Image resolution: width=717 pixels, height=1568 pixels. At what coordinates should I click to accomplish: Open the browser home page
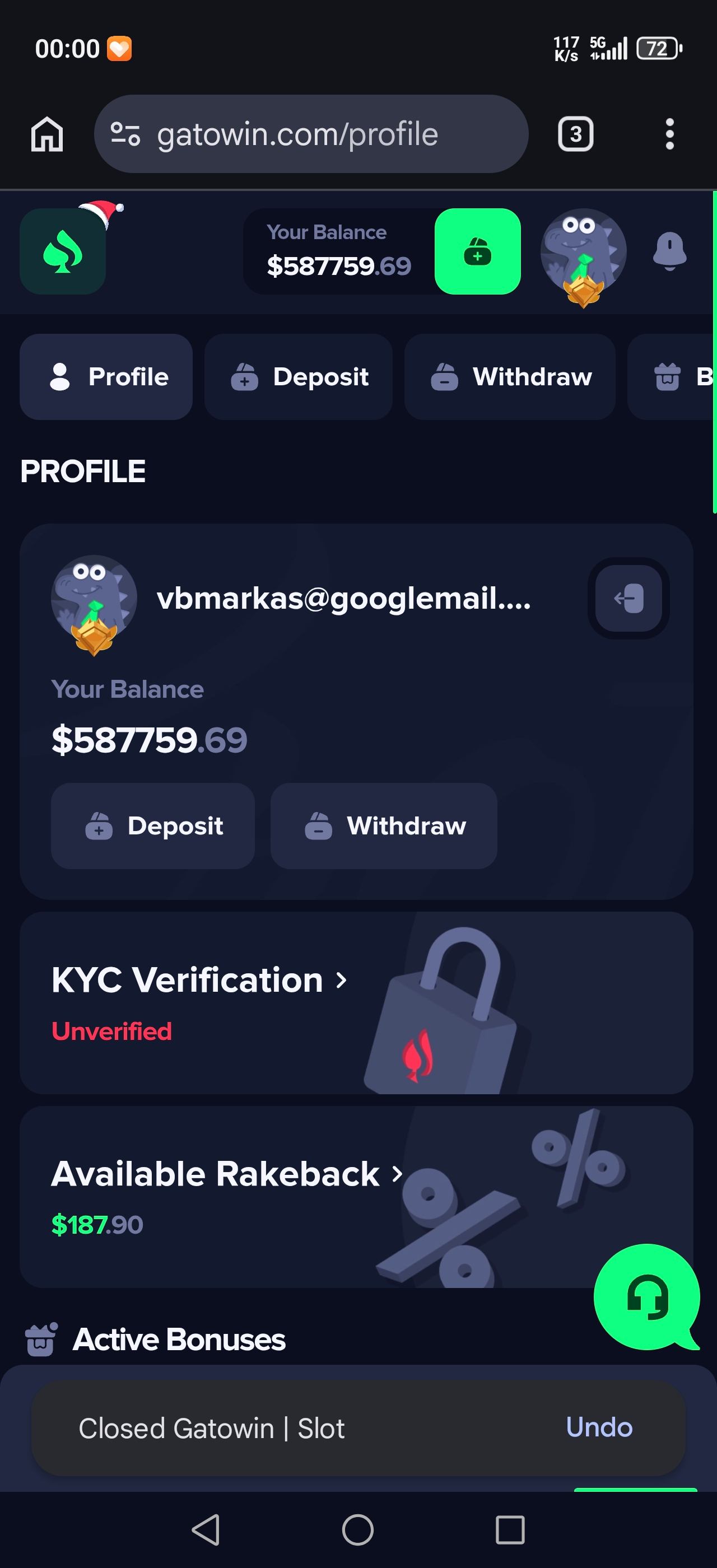click(x=47, y=134)
